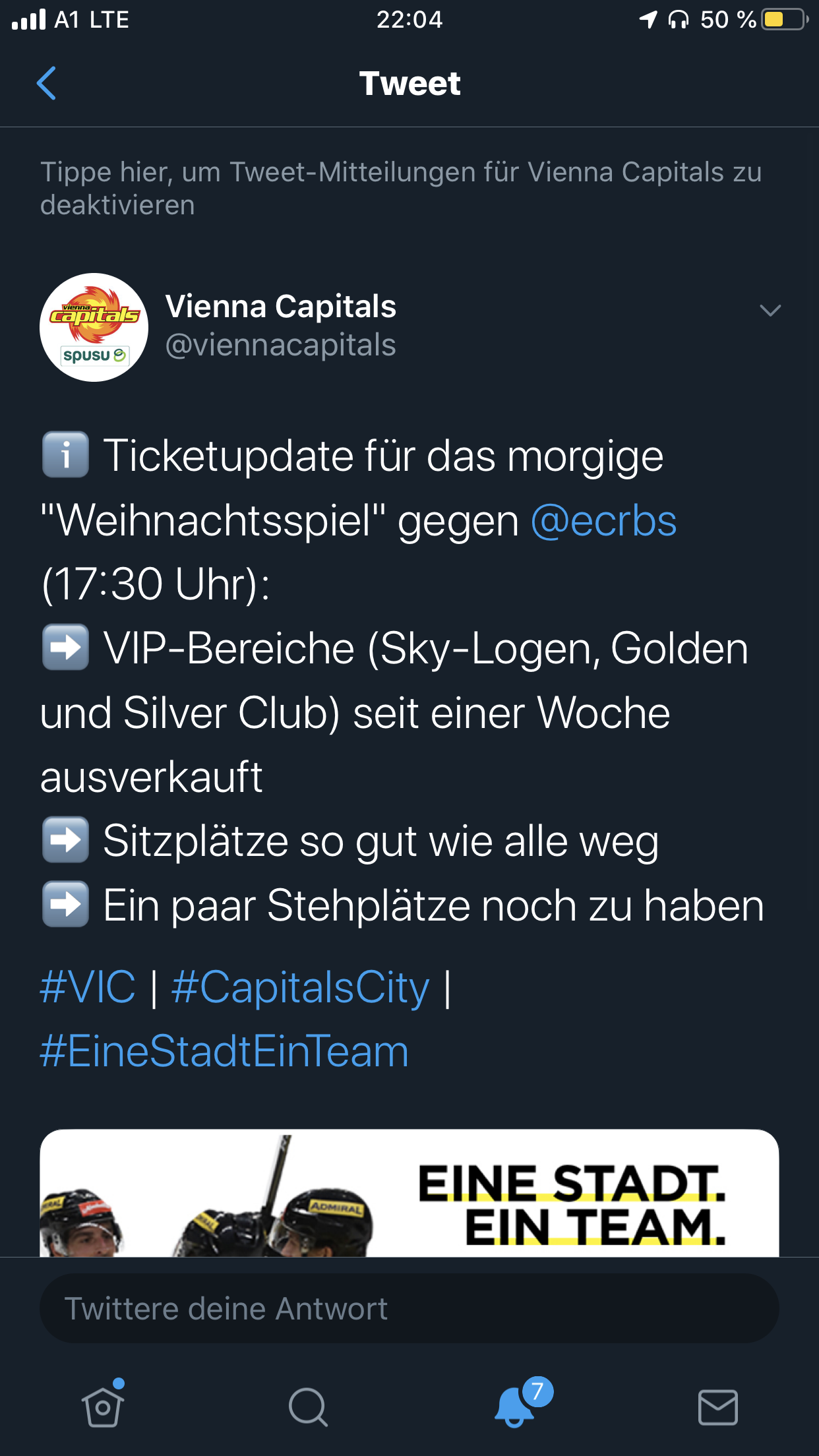This screenshot has width=819, height=1456.
Task: Open the attached Eine Stadt Ein Team image
Action: click(409, 1194)
